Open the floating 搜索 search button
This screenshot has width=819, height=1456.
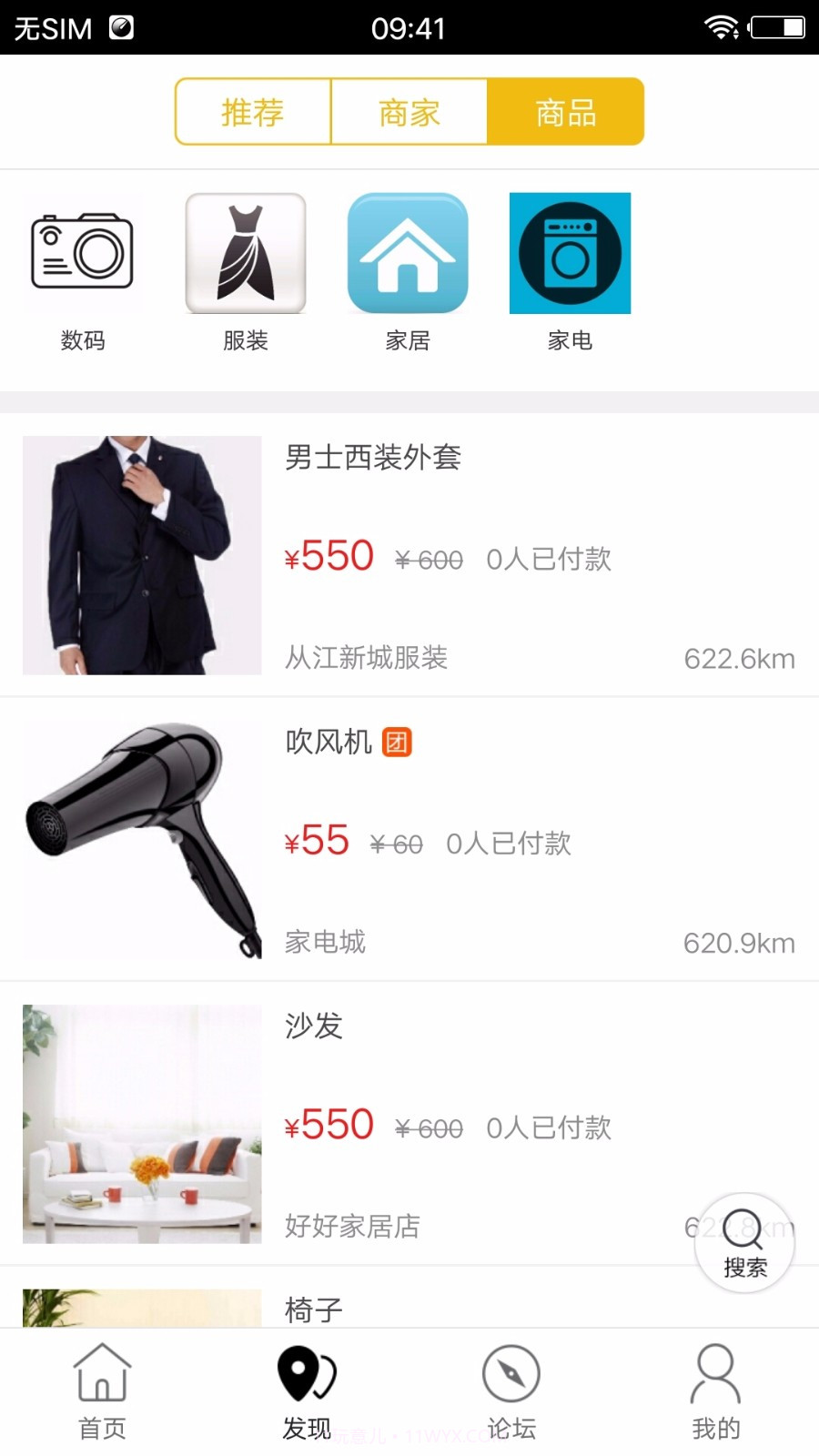[x=744, y=1243]
